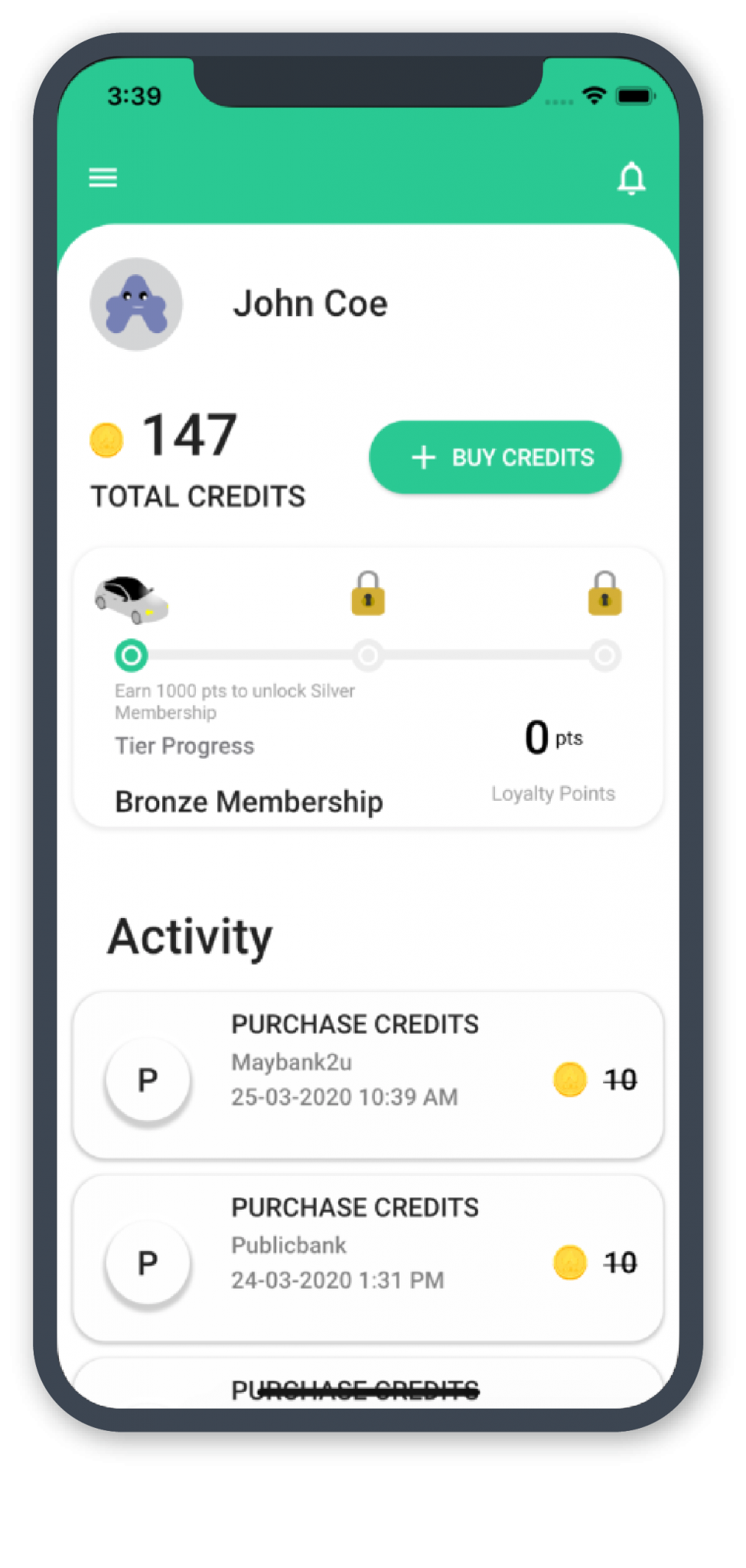Tap the Buy Credits button
Viewport: 746px width, 1568px height.
[495, 457]
